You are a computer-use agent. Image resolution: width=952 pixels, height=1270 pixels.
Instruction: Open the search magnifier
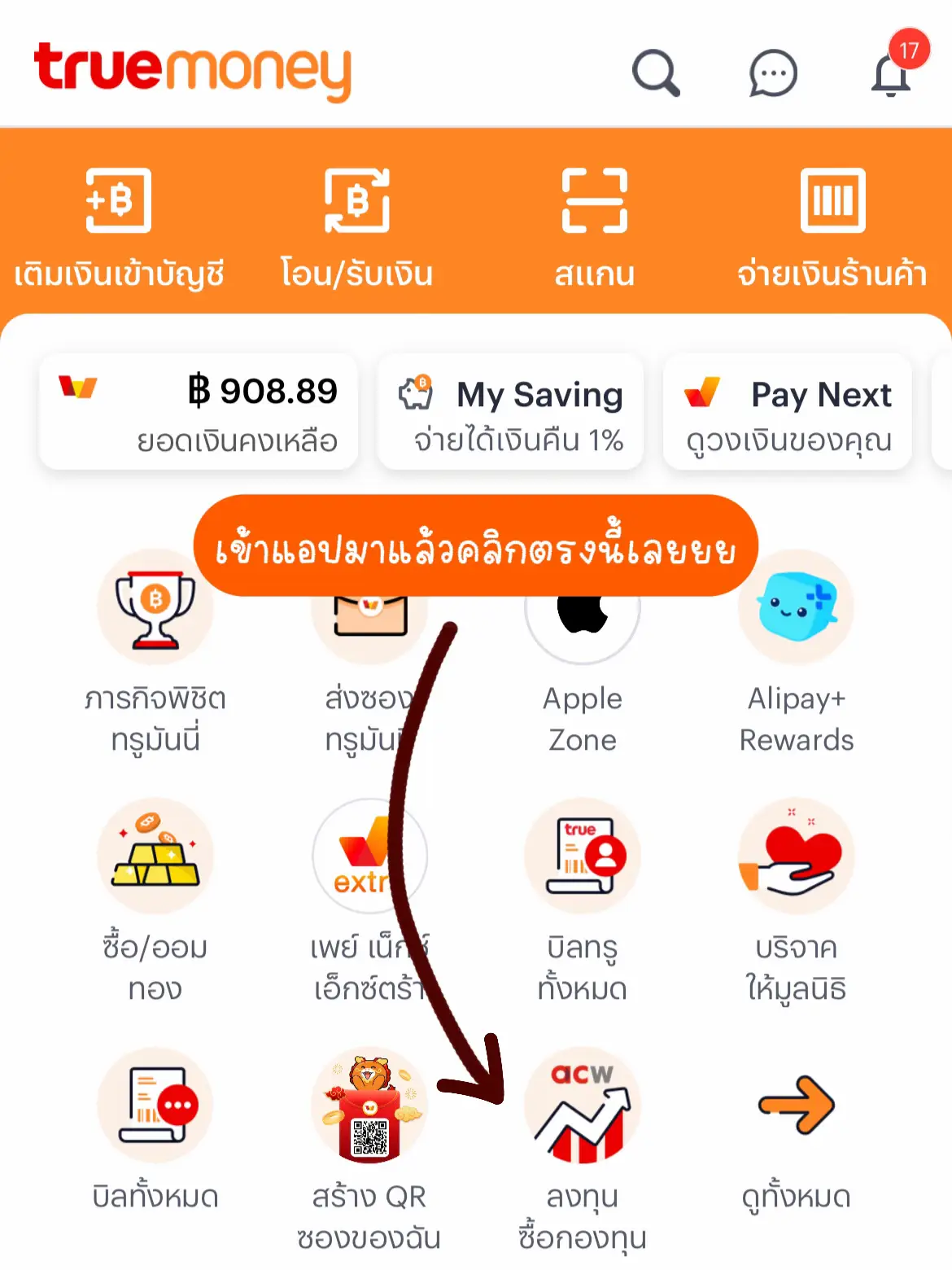coord(657,73)
